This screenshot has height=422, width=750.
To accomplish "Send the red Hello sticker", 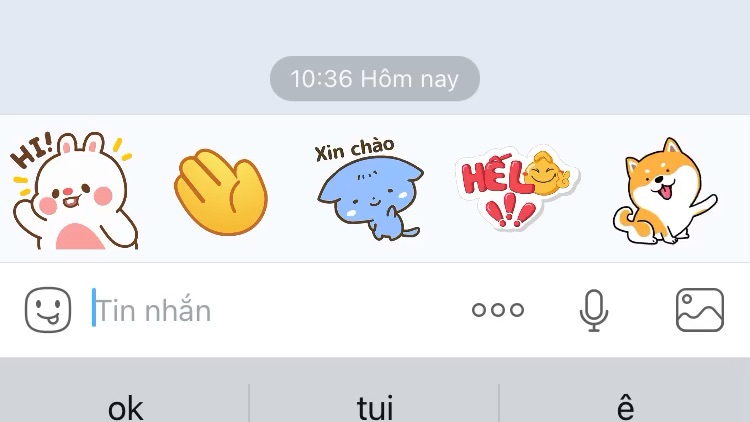I will 515,190.
